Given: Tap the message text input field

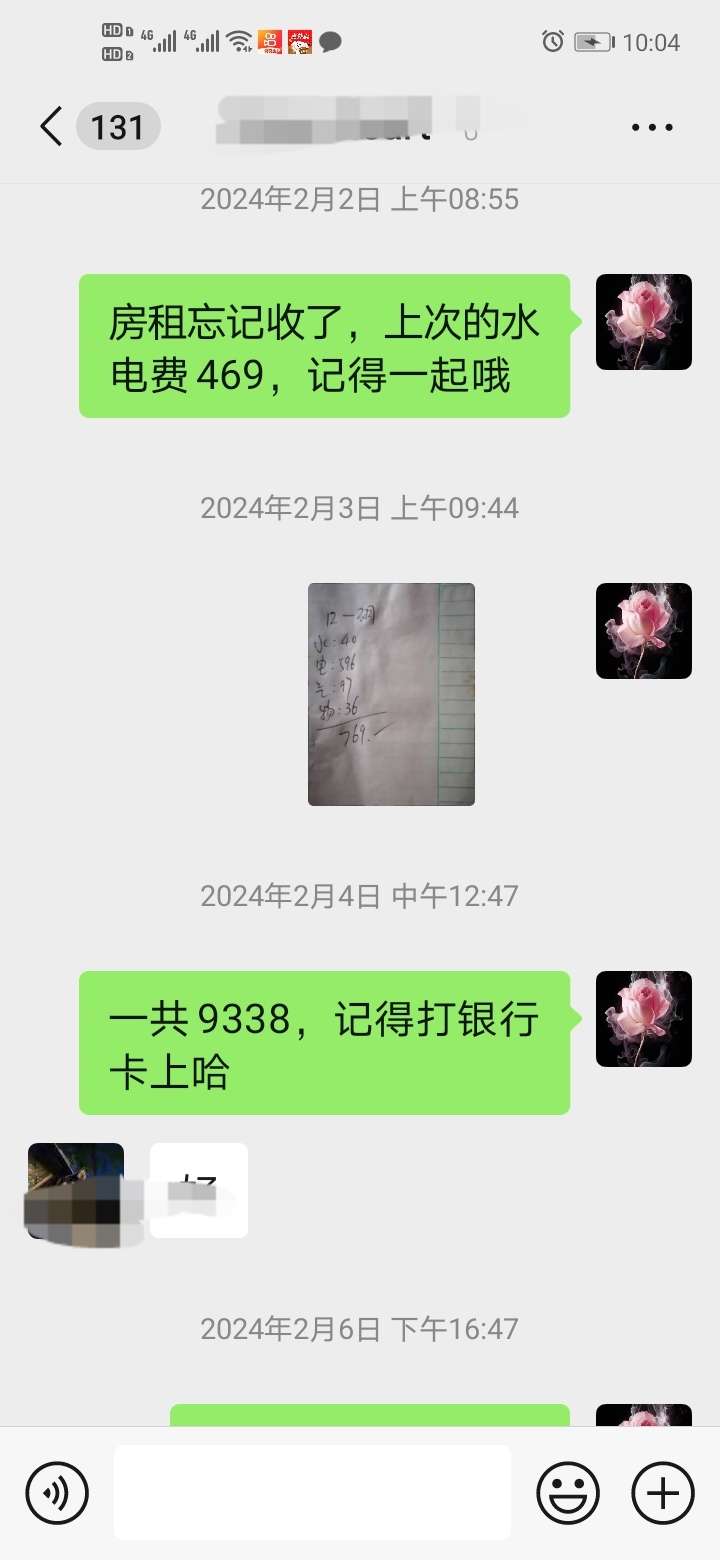Looking at the screenshot, I should click(312, 1493).
